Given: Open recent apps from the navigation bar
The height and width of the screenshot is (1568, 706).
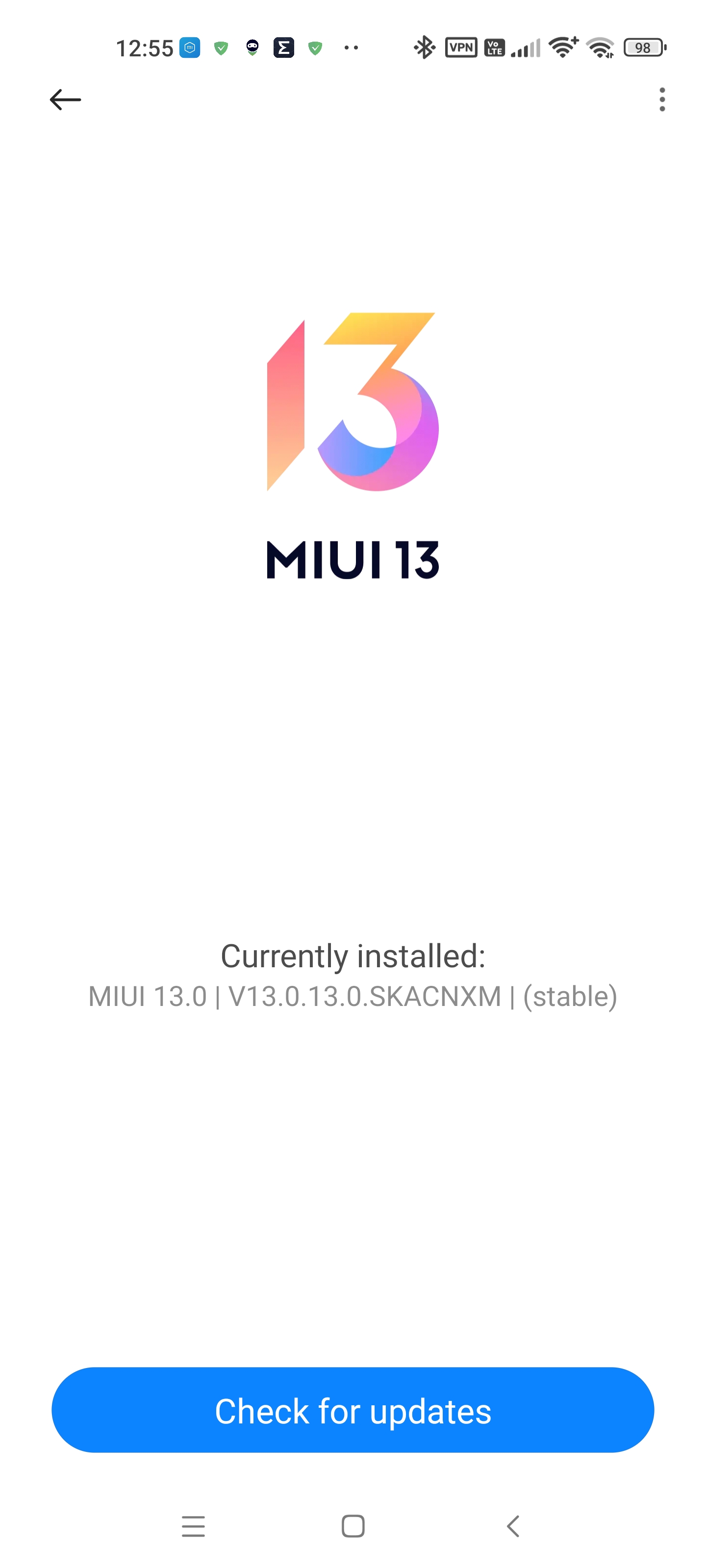Looking at the screenshot, I should tap(193, 1526).
